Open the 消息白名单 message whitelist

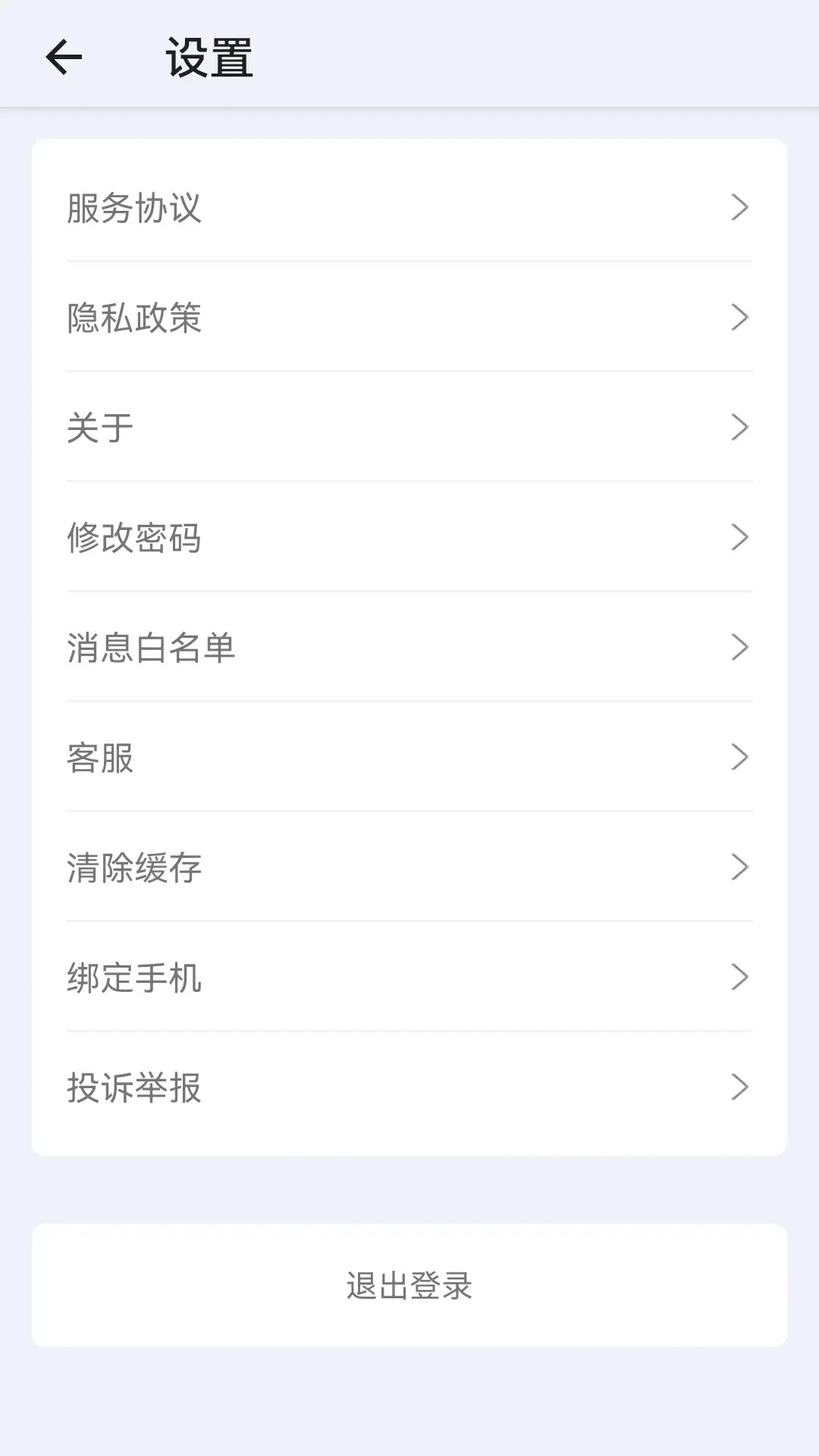pos(152,648)
